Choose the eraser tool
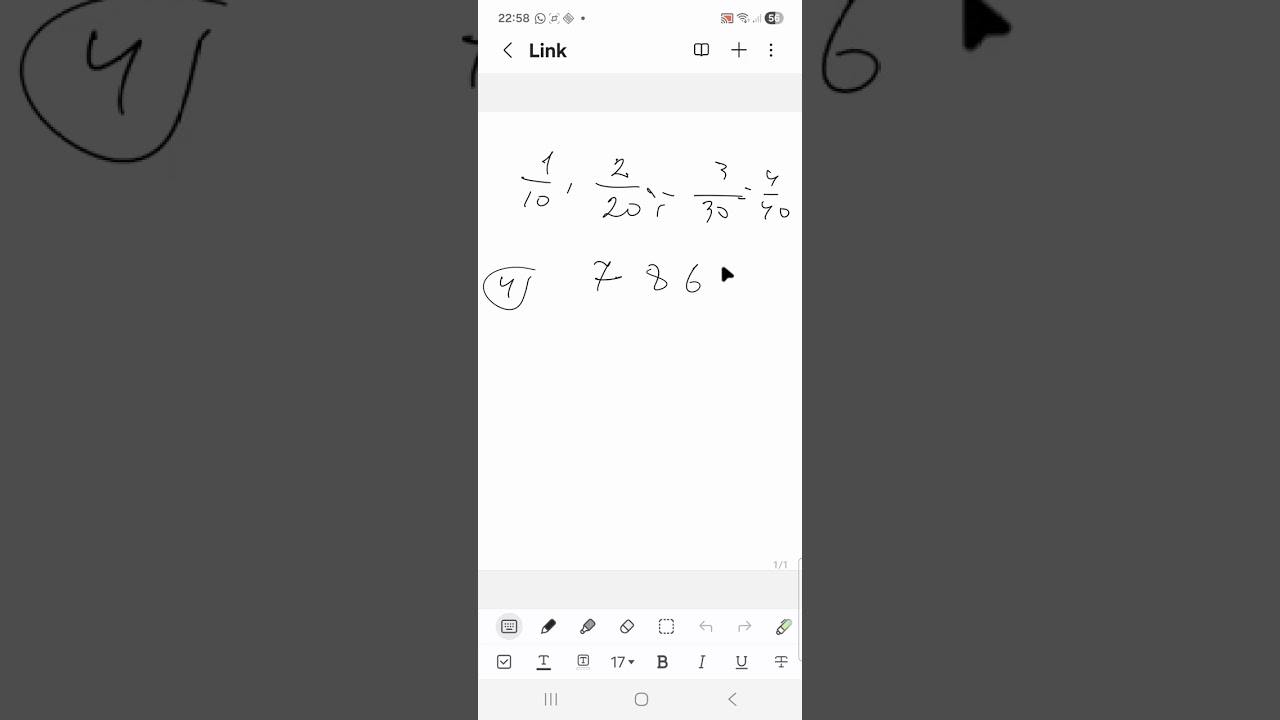 point(627,627)
